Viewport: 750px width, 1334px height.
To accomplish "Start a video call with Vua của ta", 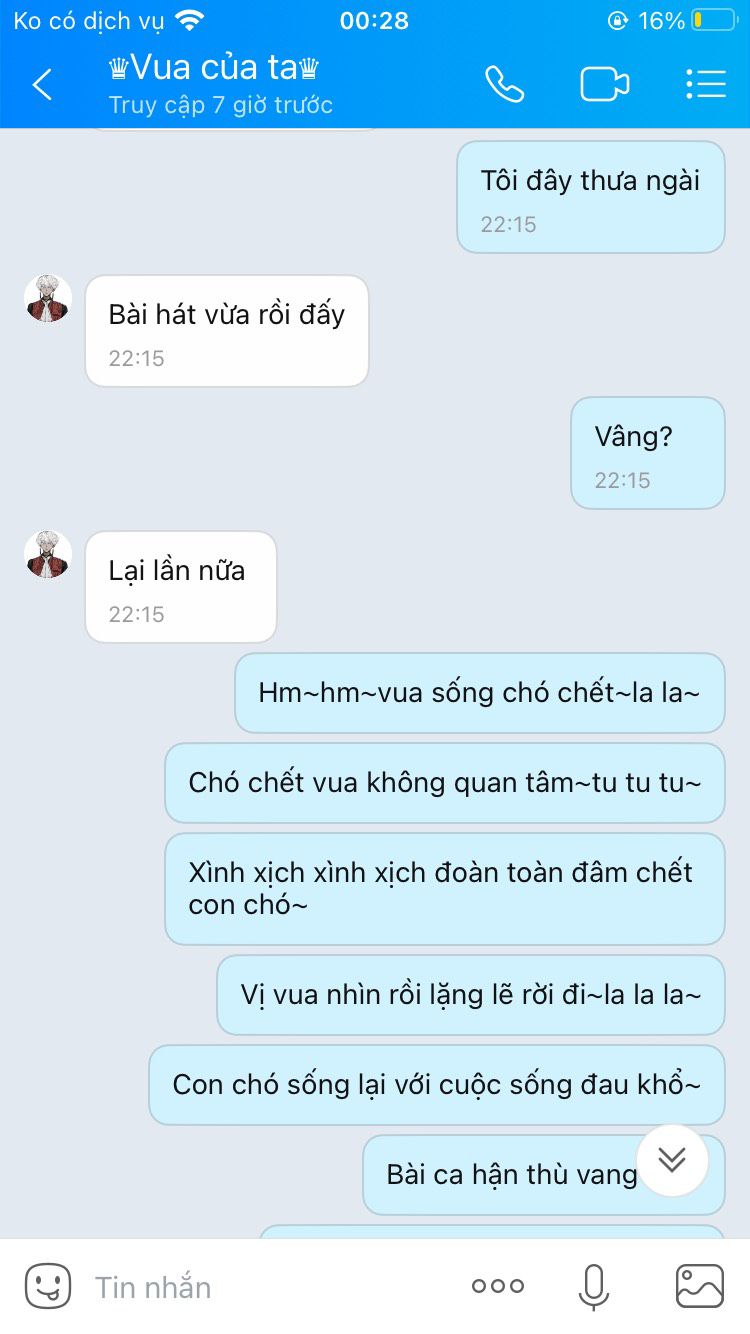I will click(604, 85).
